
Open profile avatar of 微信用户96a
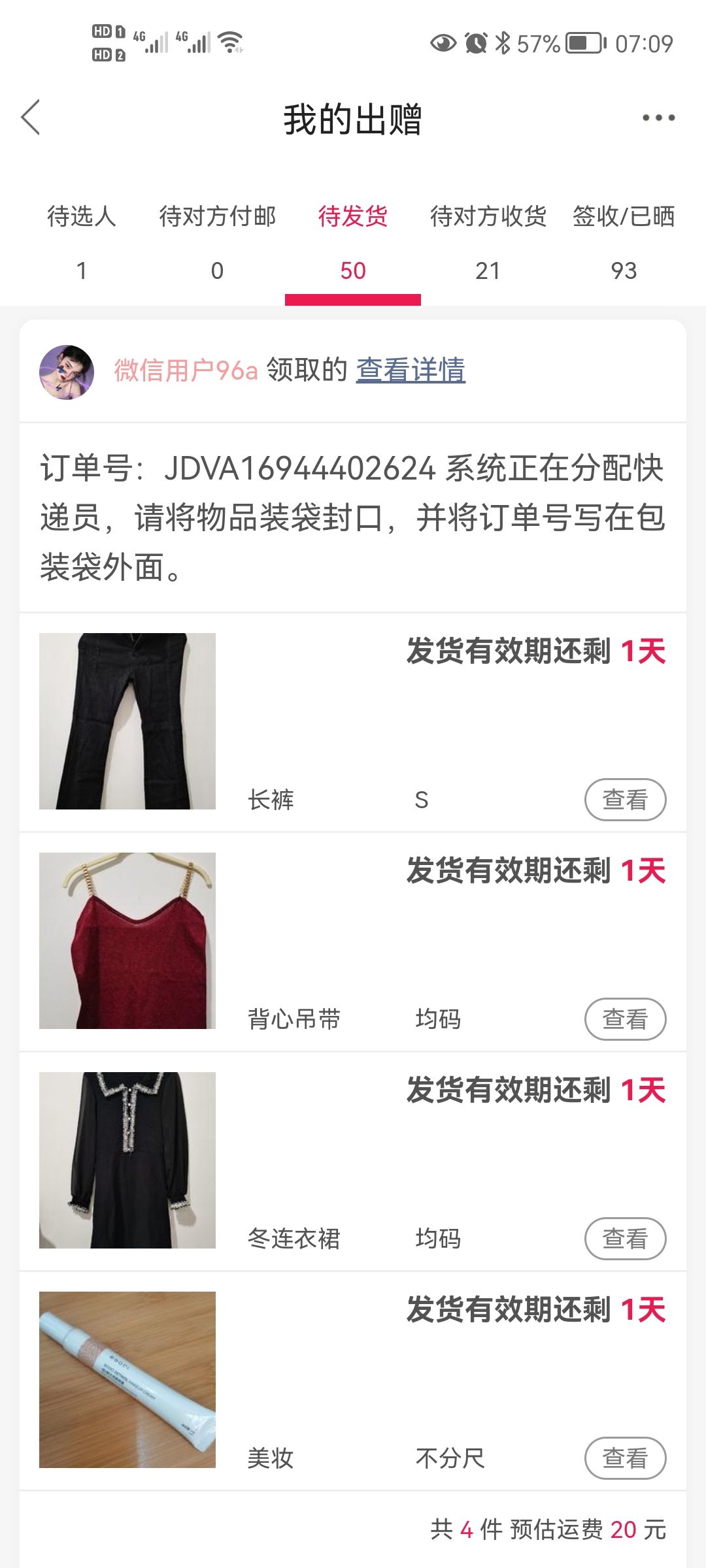[x=67, y=372]
